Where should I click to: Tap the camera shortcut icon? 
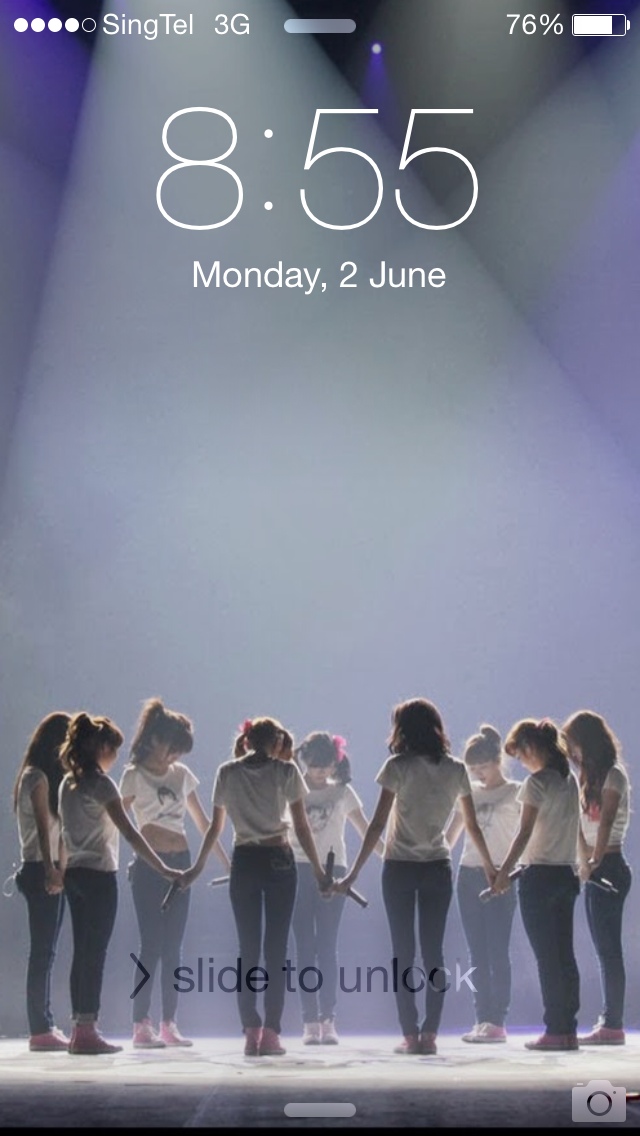click(598, 1101)
